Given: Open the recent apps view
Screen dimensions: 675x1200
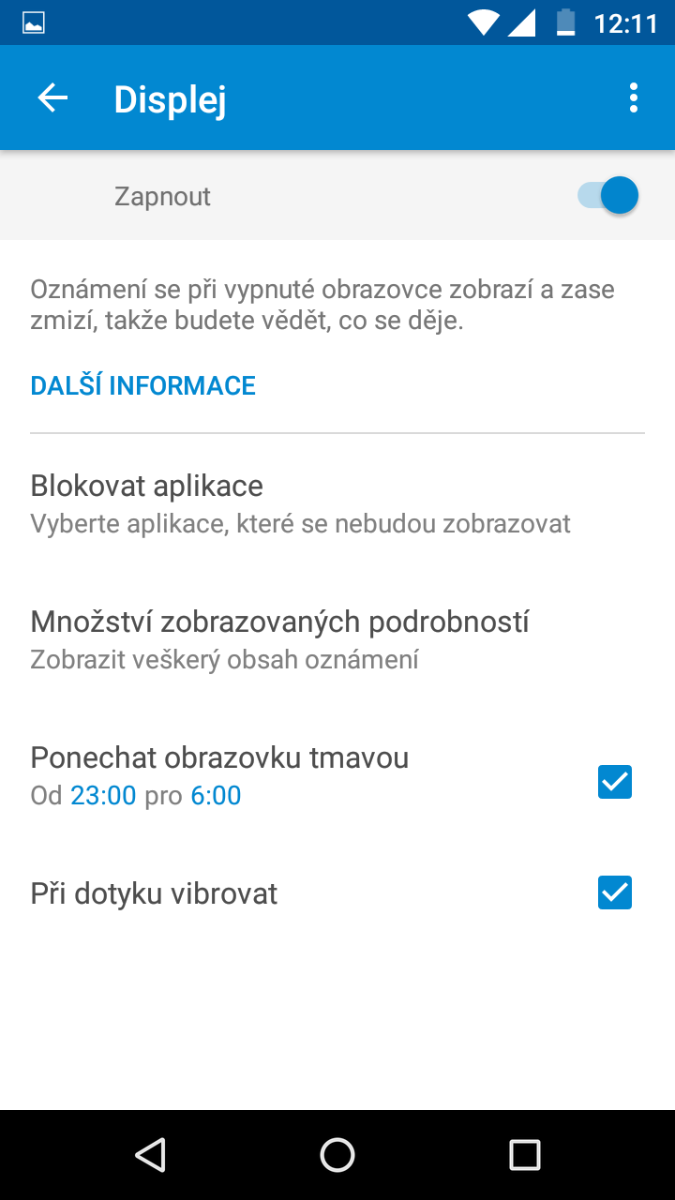Looking at the screenshot, I should (x=524, y=1154).
